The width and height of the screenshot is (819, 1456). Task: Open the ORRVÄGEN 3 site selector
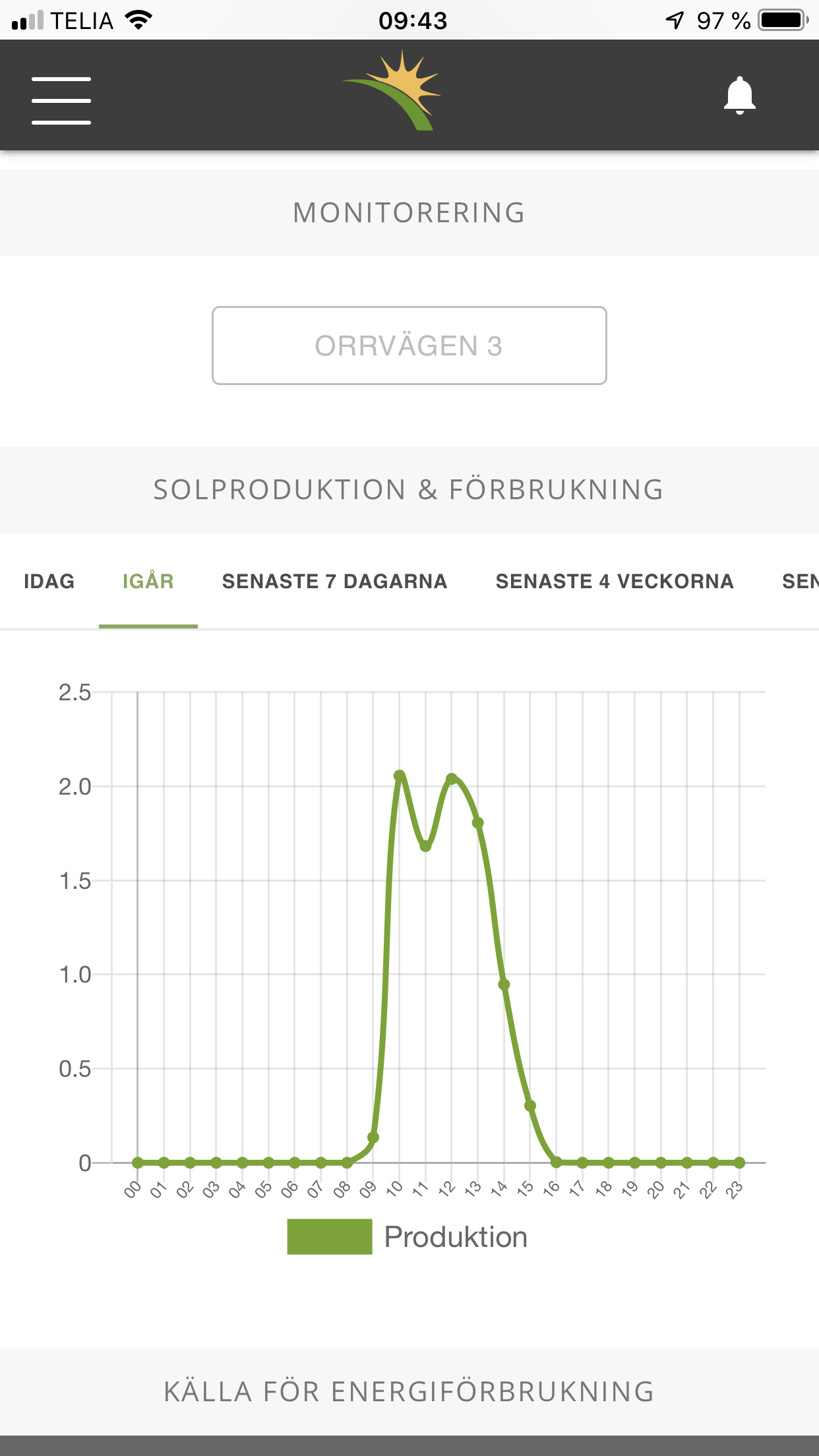click(x=409, y=346)
